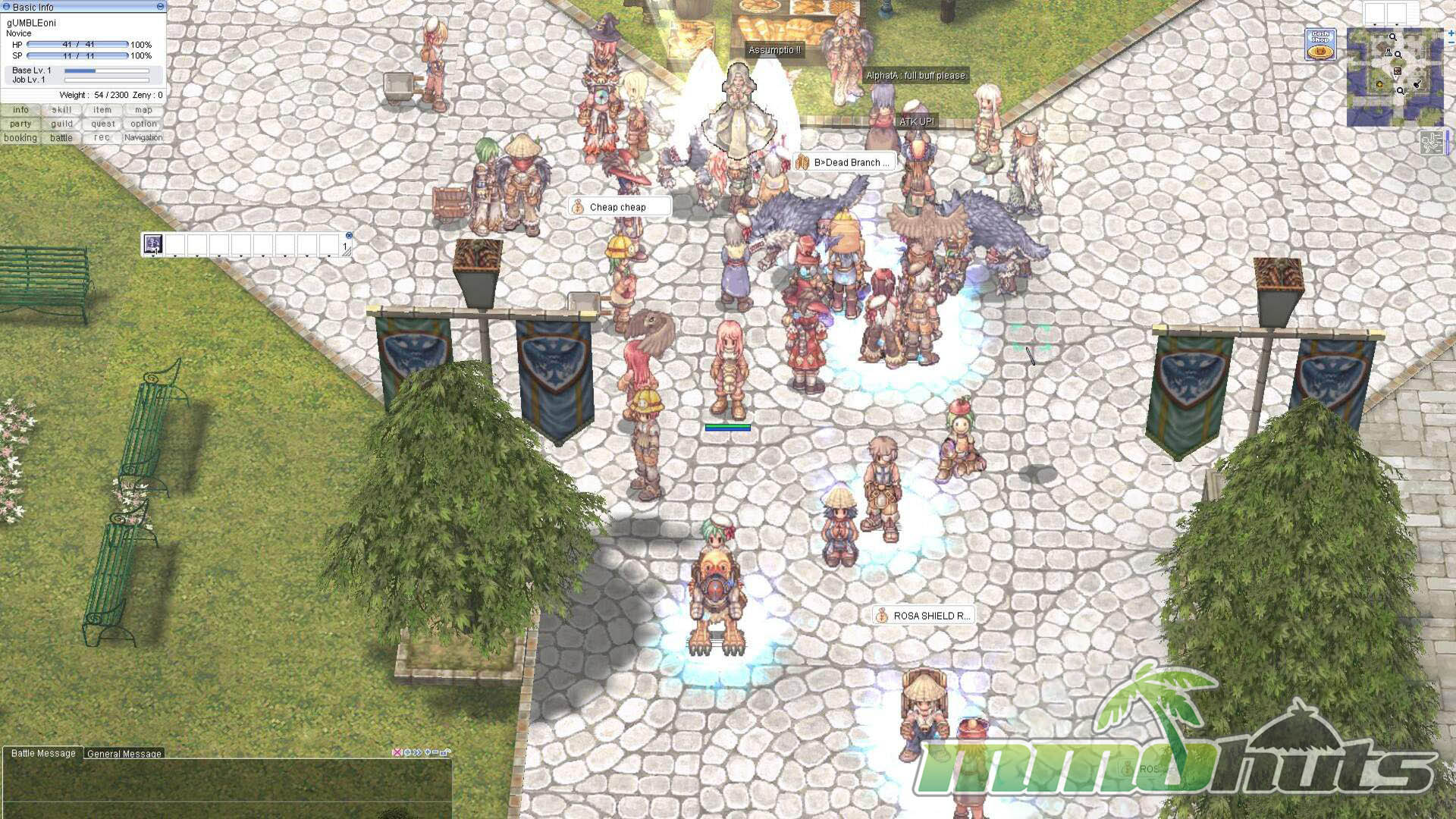Open the Cash Shop
1456x819 pixels.
click(1320, 44)
